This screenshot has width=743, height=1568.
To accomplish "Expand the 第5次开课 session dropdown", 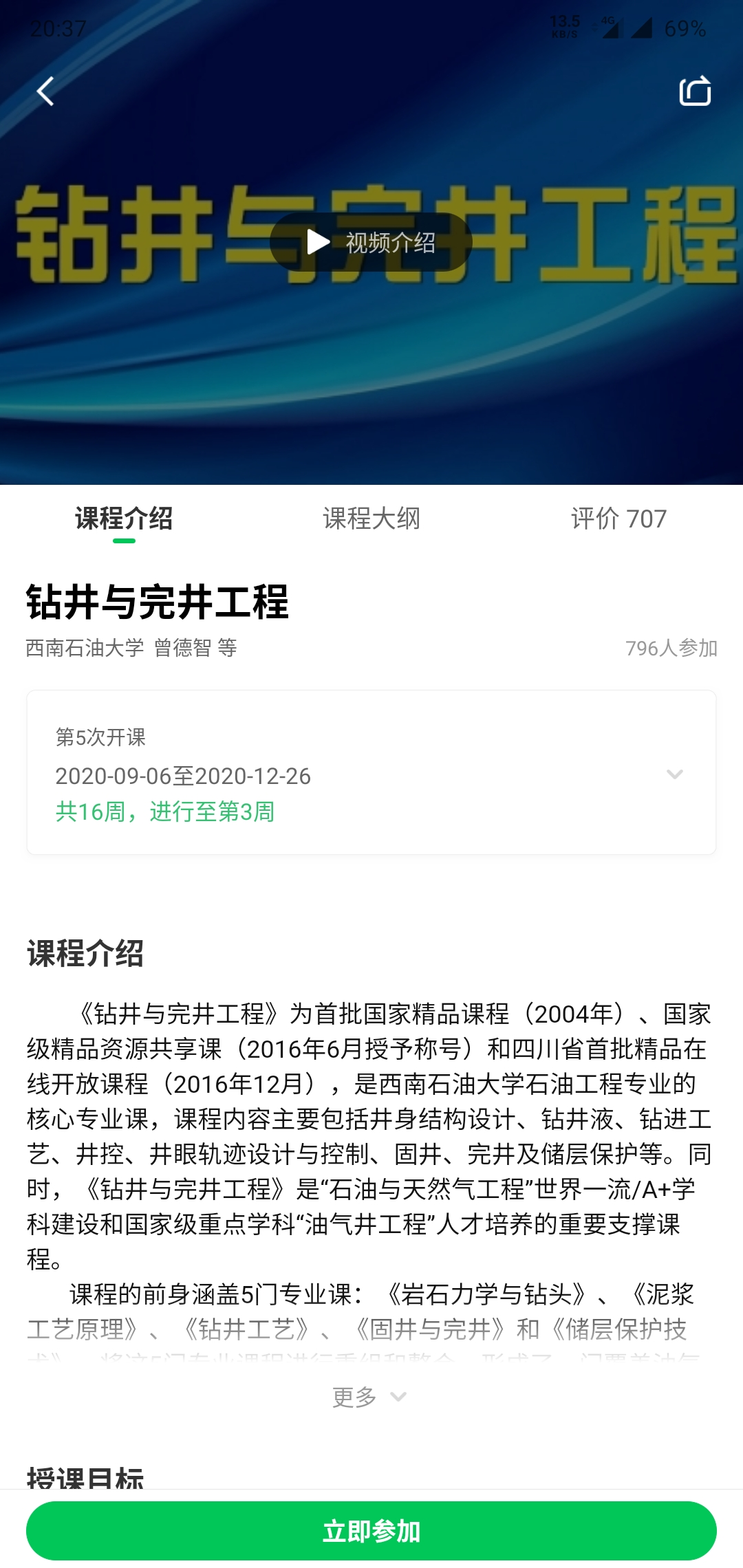I will 674,774.
